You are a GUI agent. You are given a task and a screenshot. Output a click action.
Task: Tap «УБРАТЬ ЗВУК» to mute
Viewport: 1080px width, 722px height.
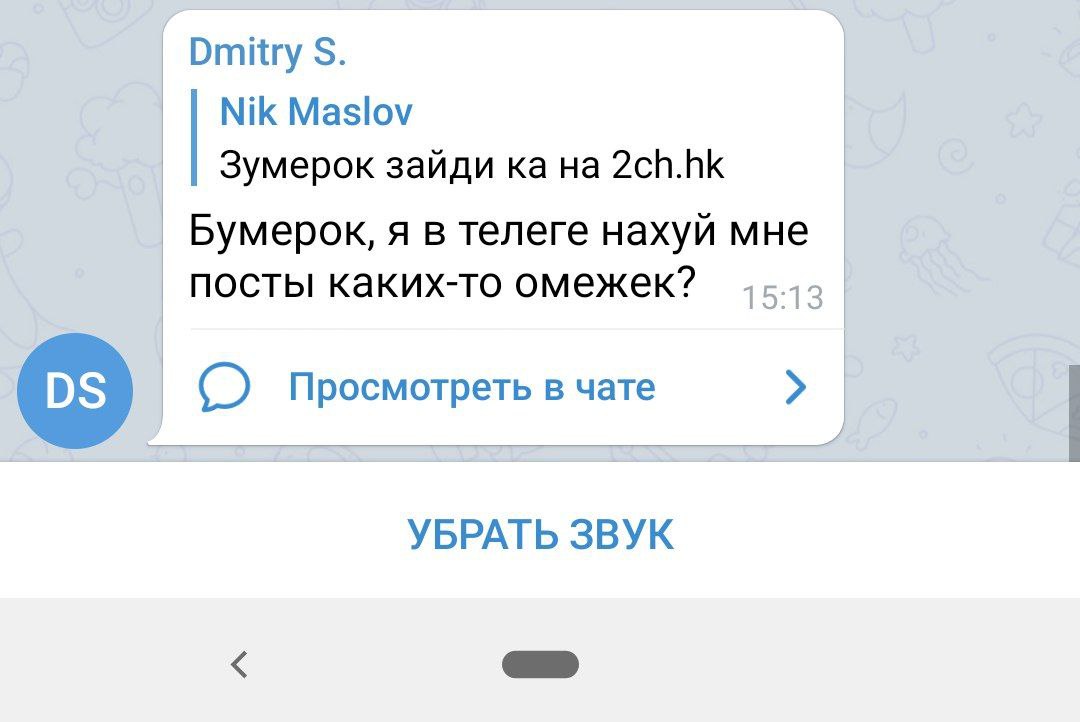click(540, 535)
